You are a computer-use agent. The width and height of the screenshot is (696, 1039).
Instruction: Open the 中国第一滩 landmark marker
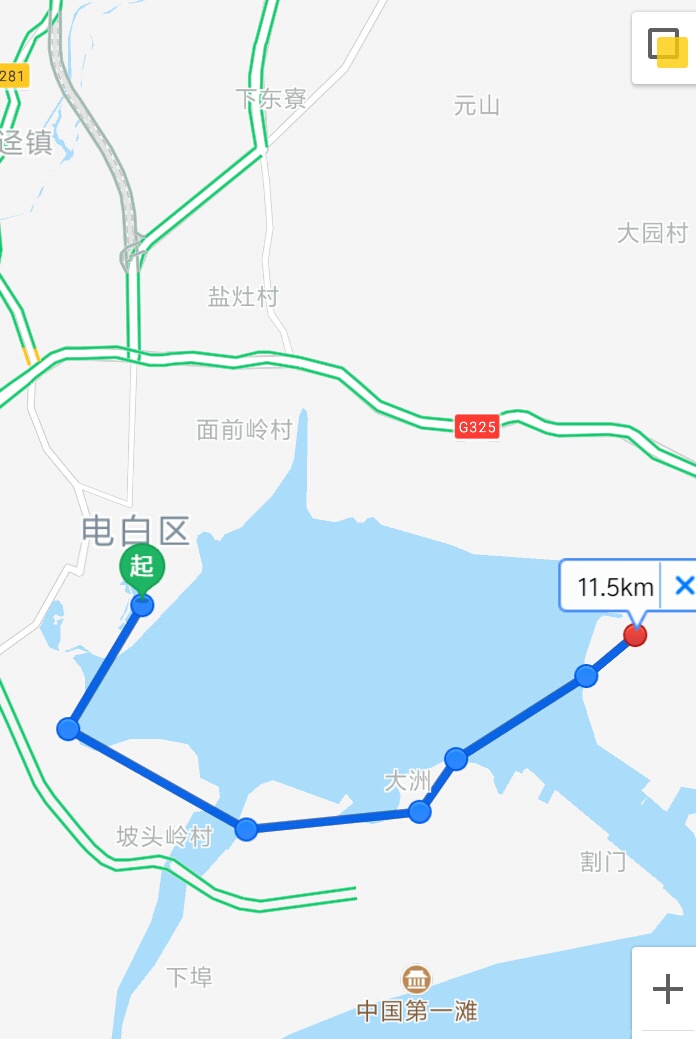coord(416,979)
